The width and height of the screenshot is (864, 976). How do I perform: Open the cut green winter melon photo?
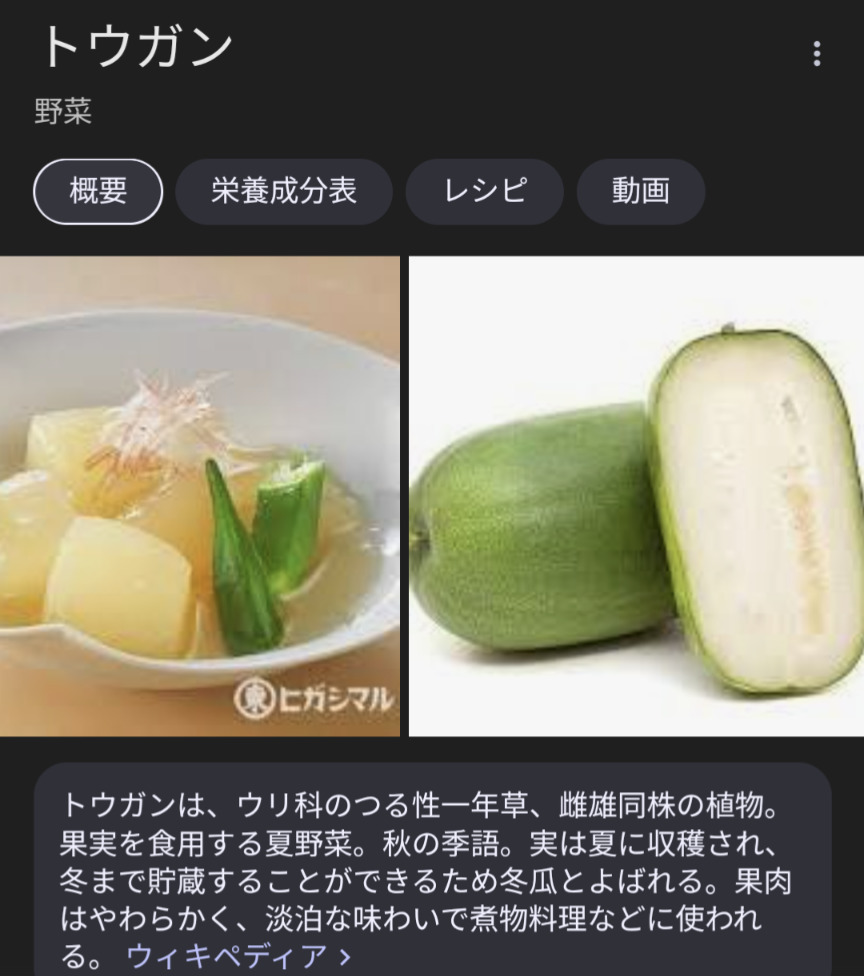636,496
